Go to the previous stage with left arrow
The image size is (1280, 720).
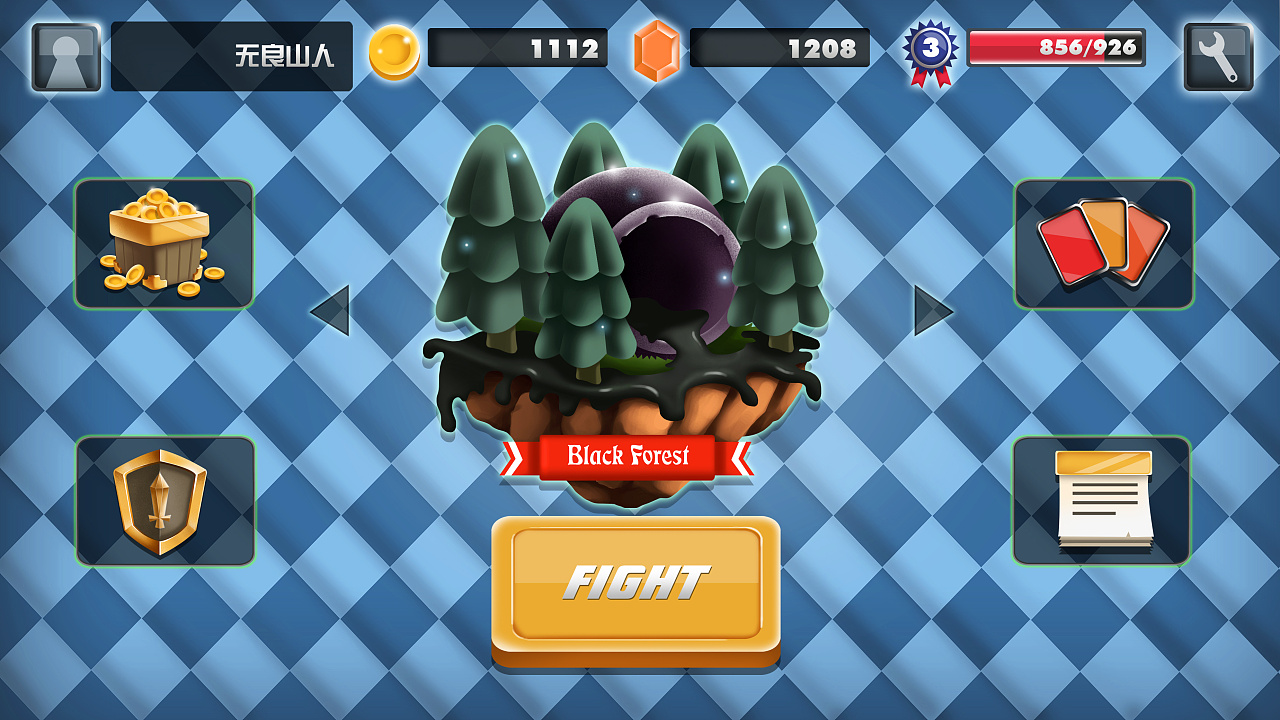(x=331, y=310)
